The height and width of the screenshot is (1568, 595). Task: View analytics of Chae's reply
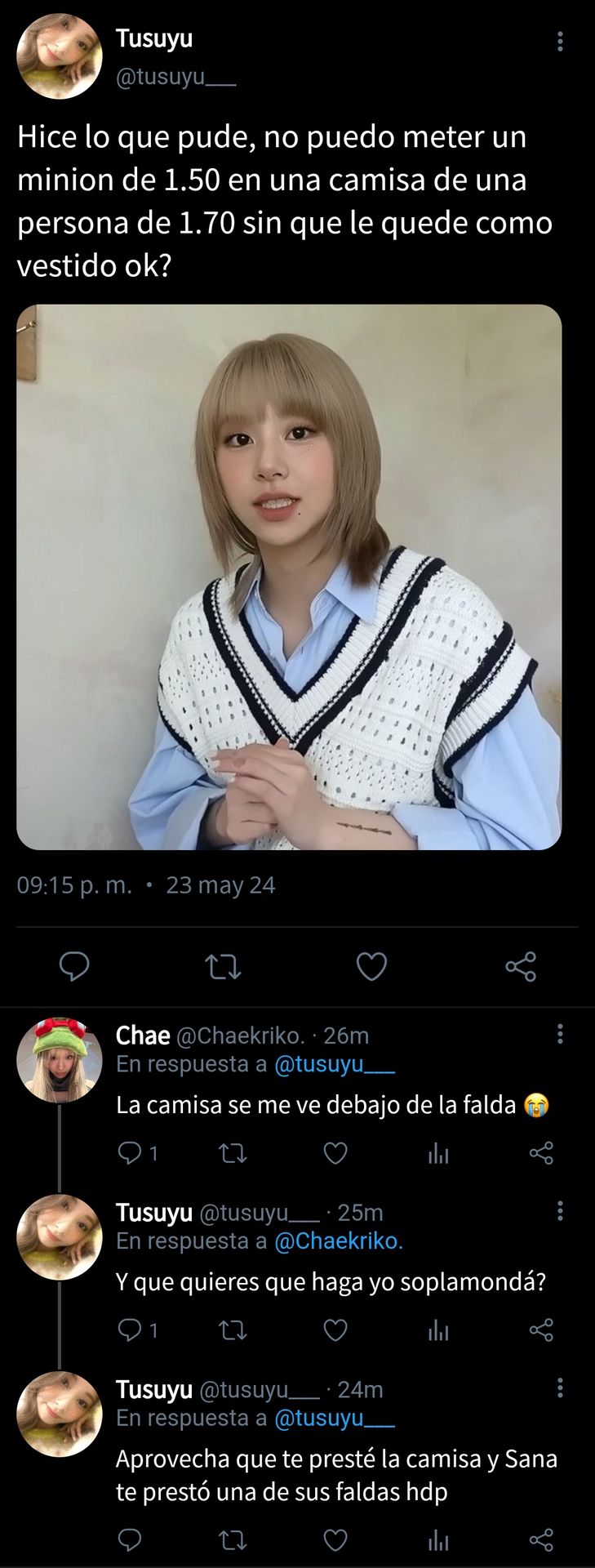click(438, 1153)
